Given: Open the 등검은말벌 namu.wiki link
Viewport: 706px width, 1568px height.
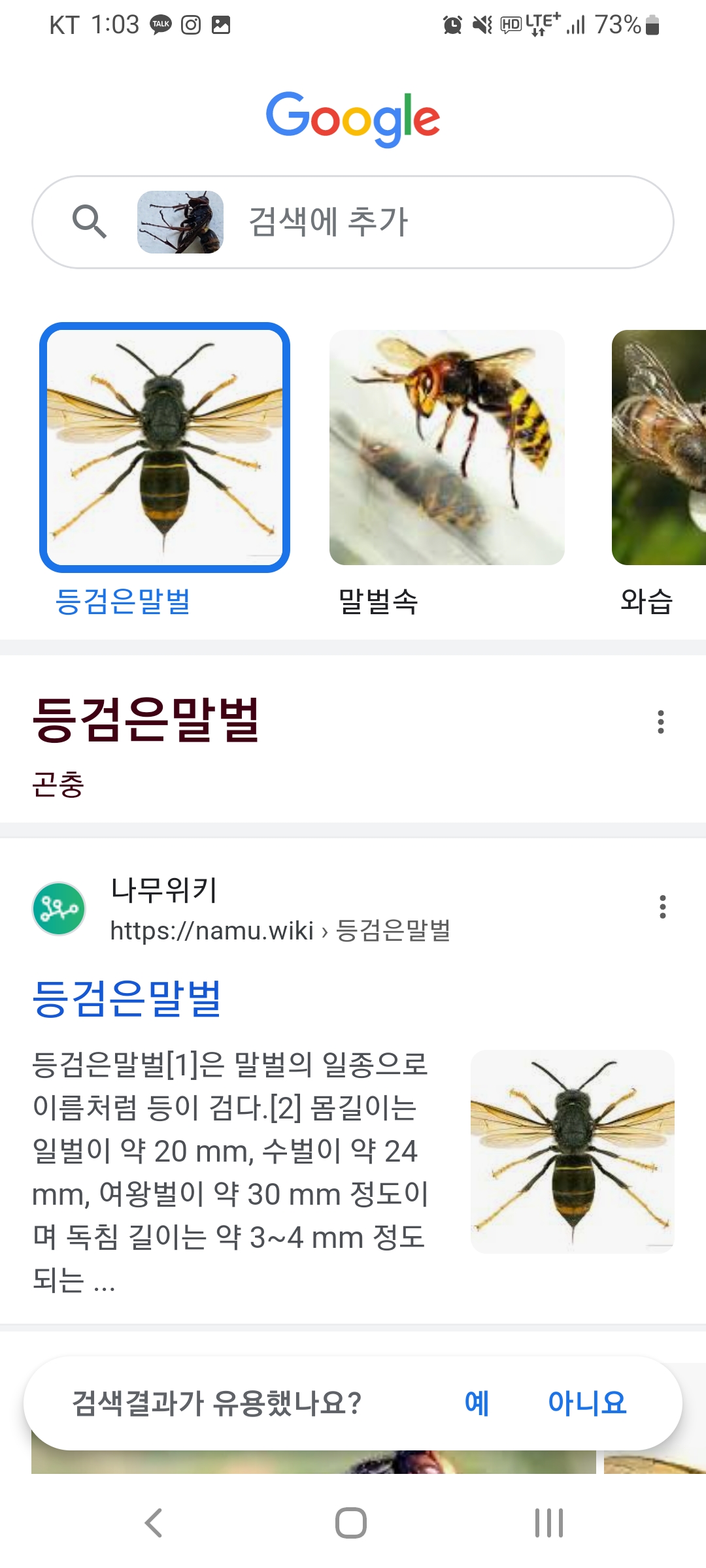Looking at the screenshot, I should [127, 998].
